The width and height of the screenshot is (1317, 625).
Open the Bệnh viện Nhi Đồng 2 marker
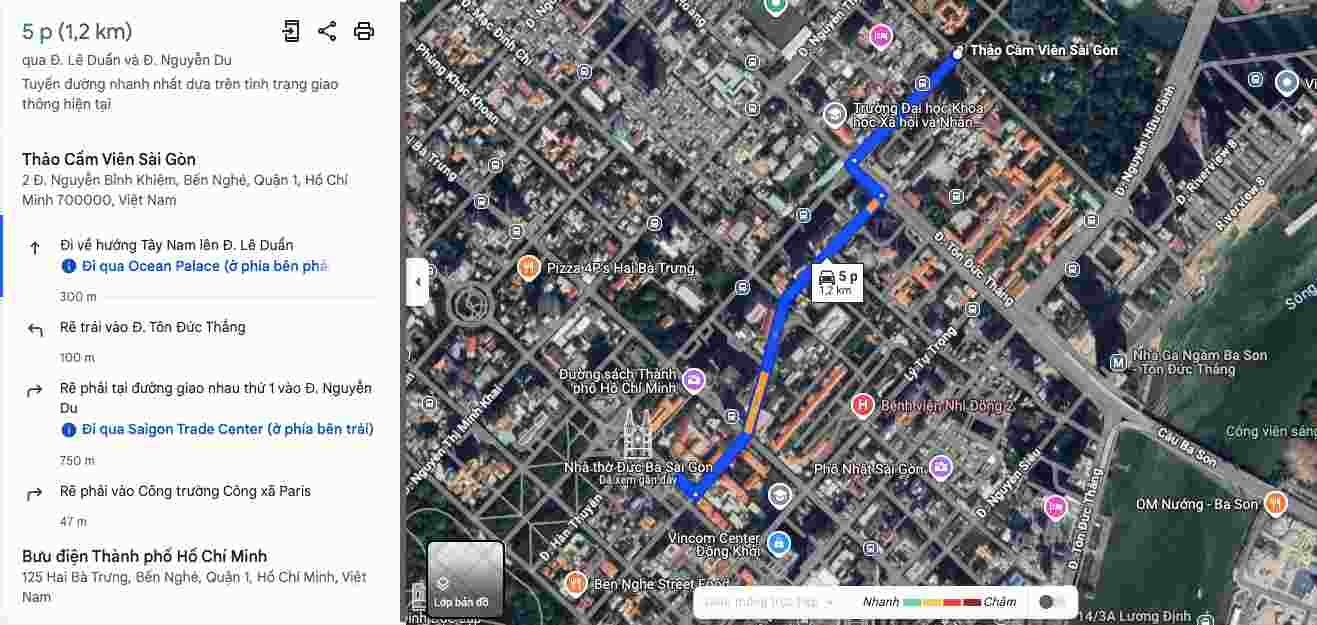[862, 405]
